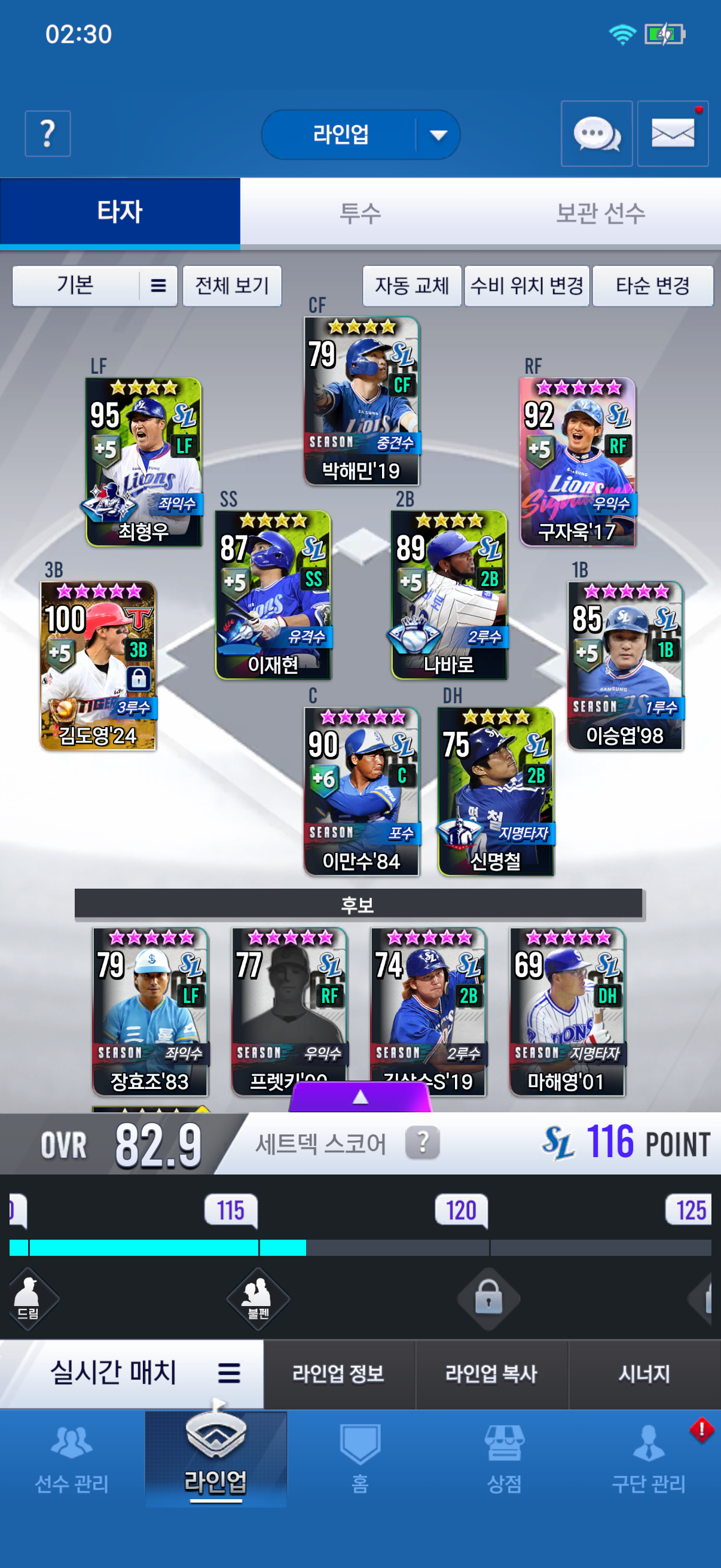Tap the 타순 변경 button
The width and height of the screenshot is (721, 1568).
coord(652,285)
